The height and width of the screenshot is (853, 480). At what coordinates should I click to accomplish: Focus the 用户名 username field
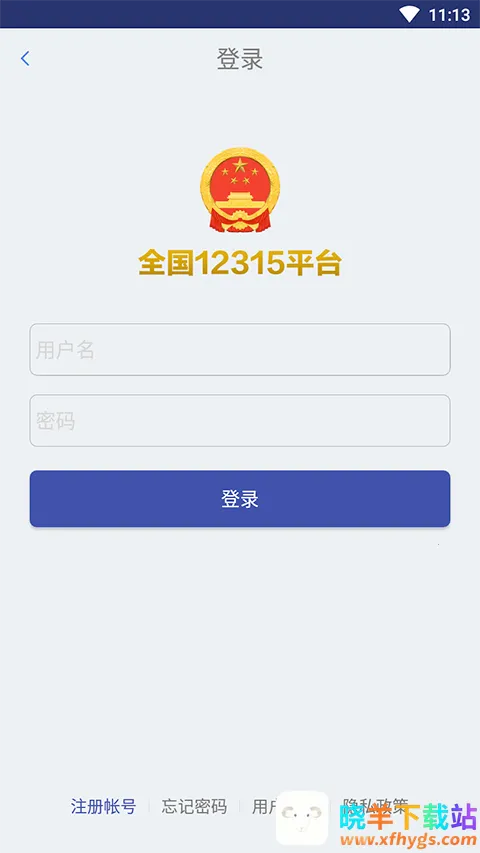[x=240, y=350]
